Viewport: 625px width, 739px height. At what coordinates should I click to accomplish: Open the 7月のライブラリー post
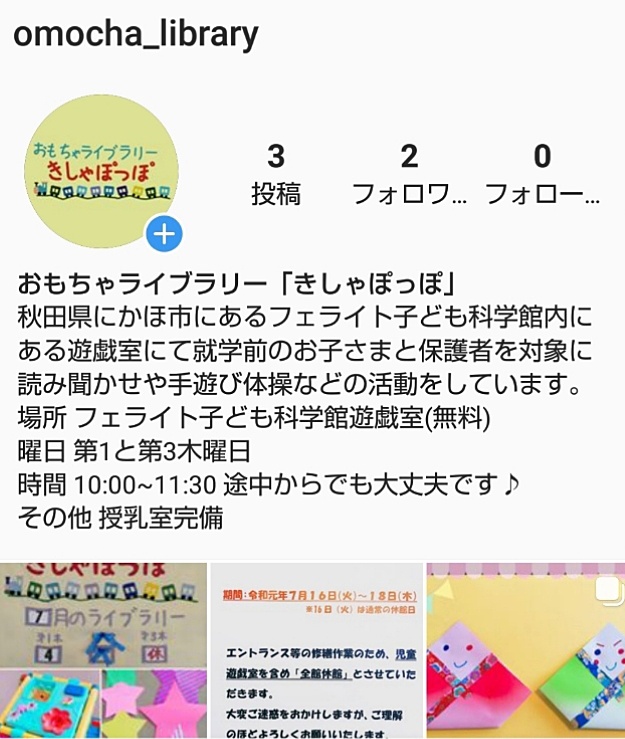(102, 650)
